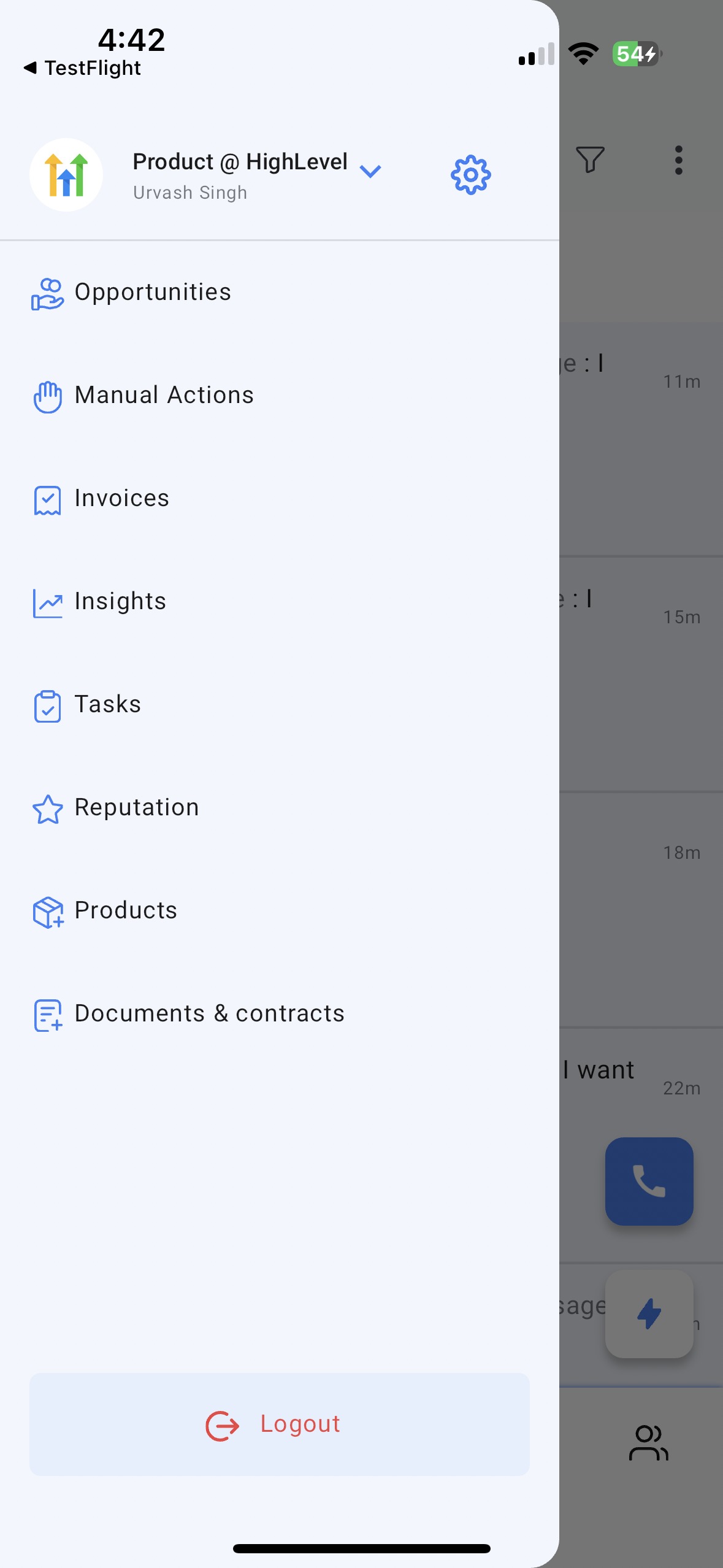The image size is (723, 1568).
Task: Return to TestFlight via back link
Action: (x=82, y=68)
